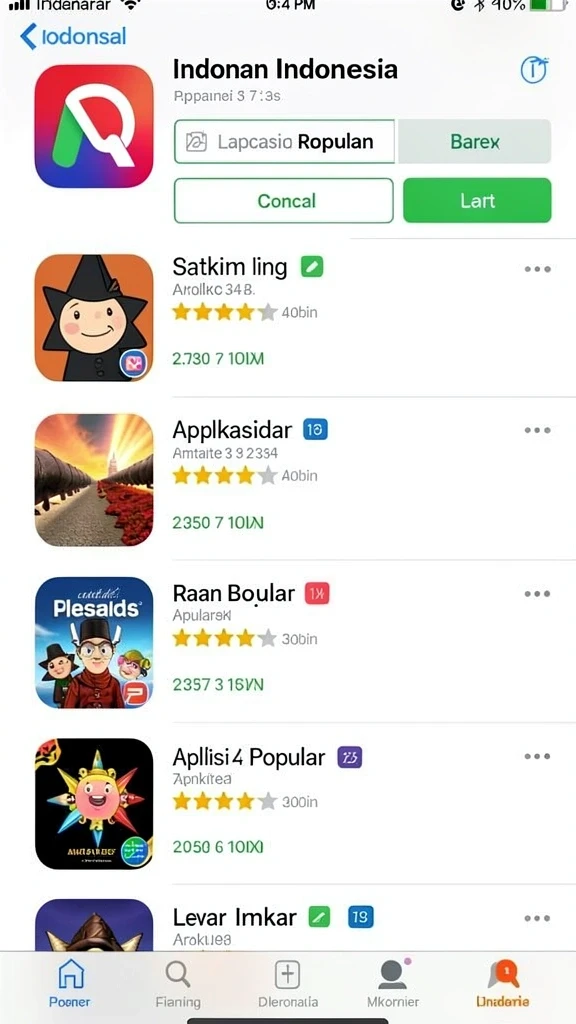This screenshot has height=1024, width=576.
Task: Switch to the Fianing search tab
Action: point(178,984)
